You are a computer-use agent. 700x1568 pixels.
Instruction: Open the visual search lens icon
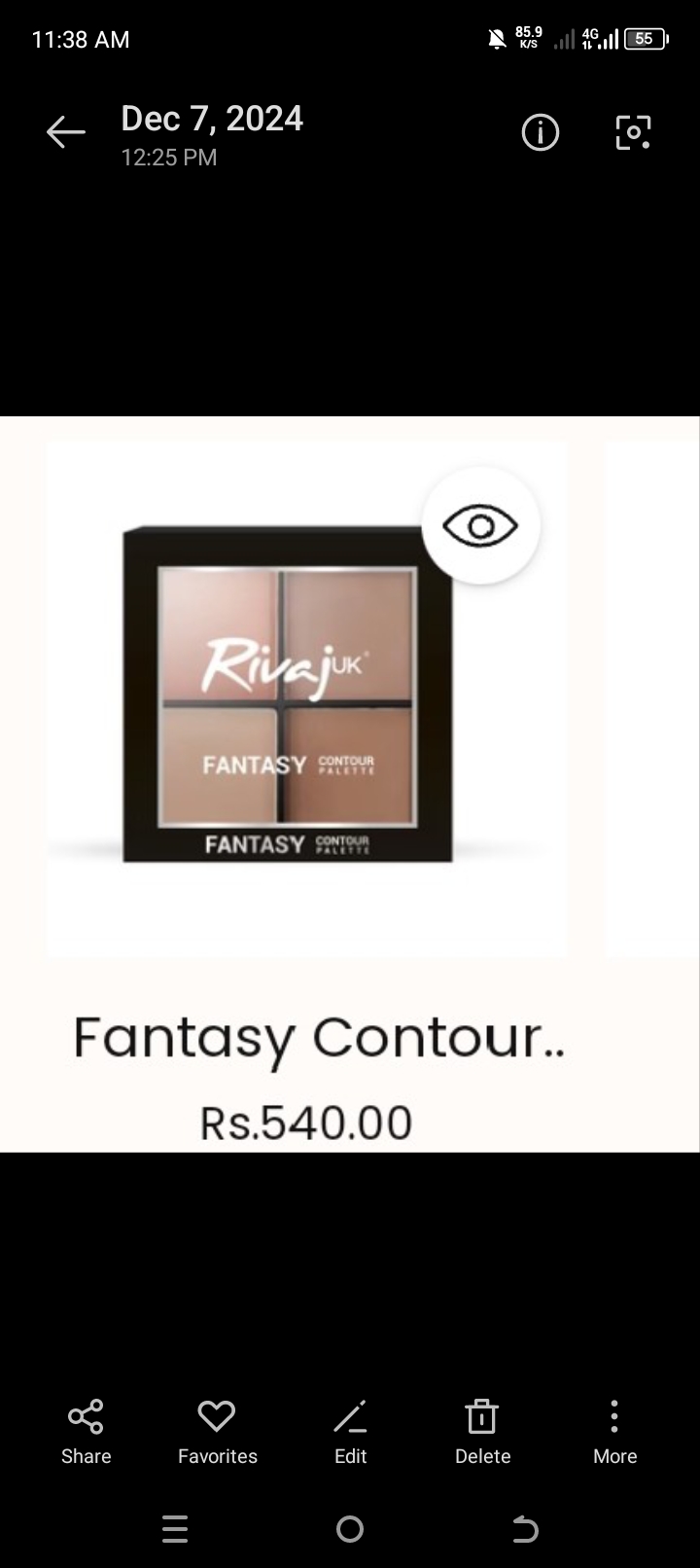click(633, 132)
